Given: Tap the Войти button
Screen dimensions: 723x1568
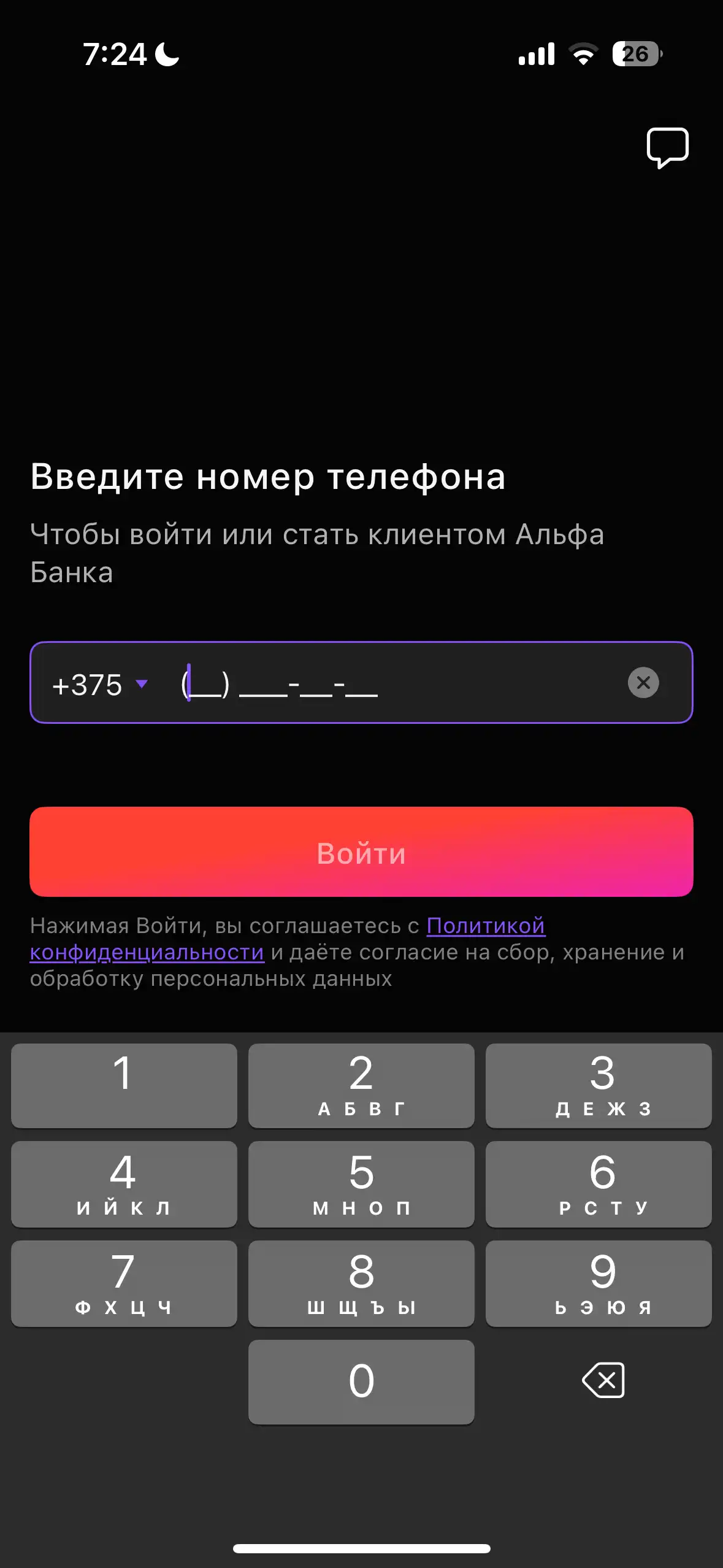Looking at the screenshot, I should [361, 852].
